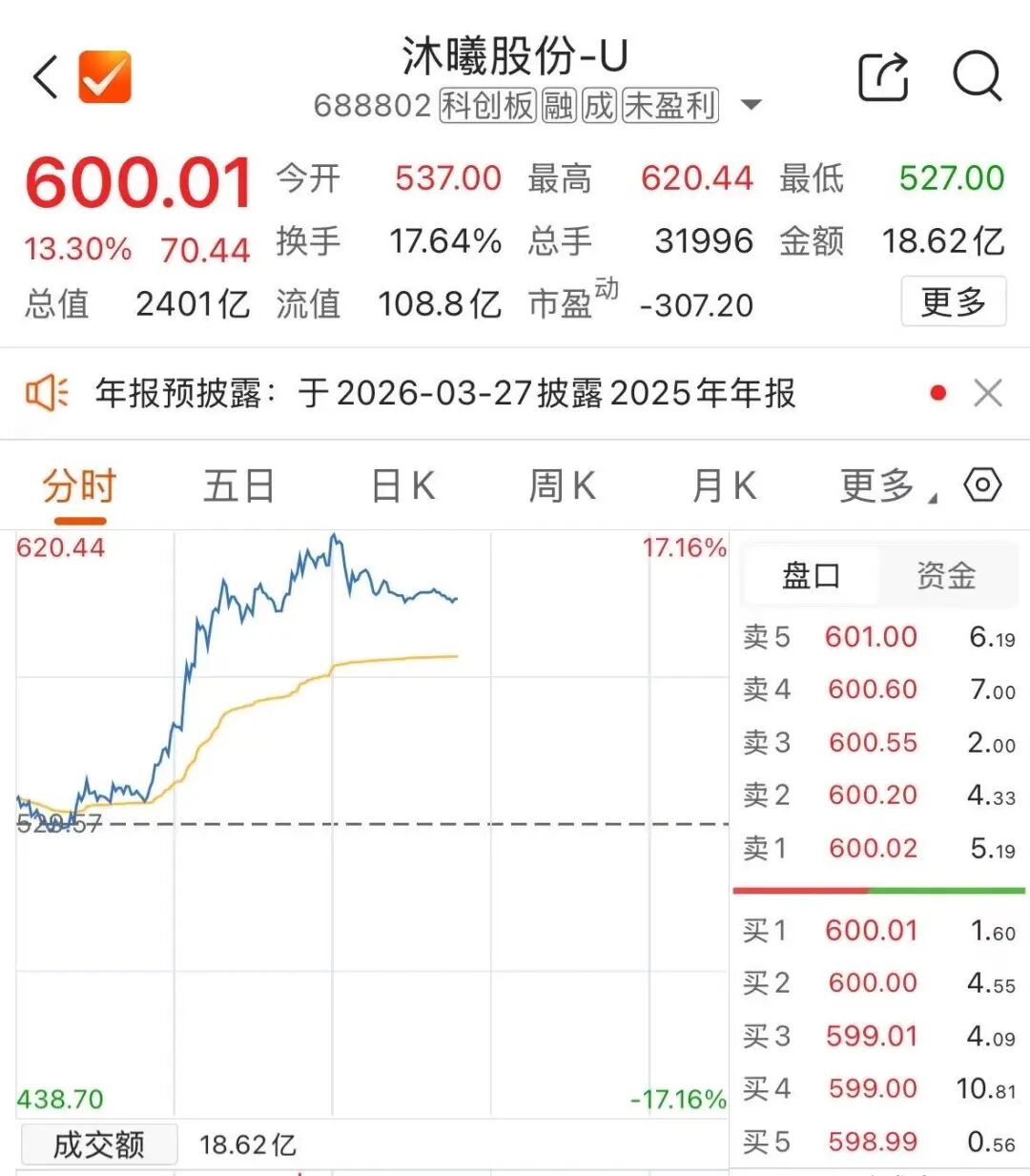Open the 年报预披露 announcement
Screen dimensions: 1030x1176
point(444,393)
